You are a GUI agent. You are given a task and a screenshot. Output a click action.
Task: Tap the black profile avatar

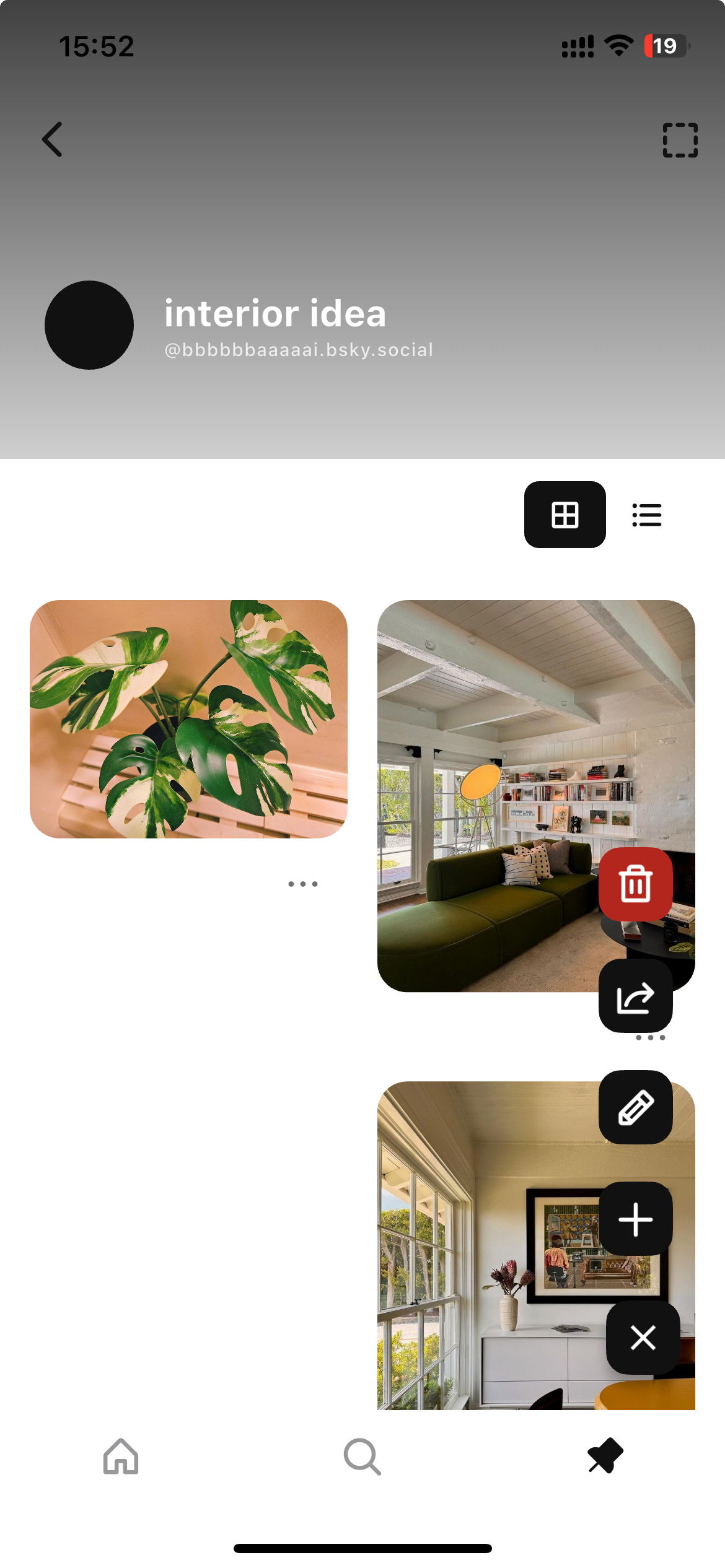(89, 325)
